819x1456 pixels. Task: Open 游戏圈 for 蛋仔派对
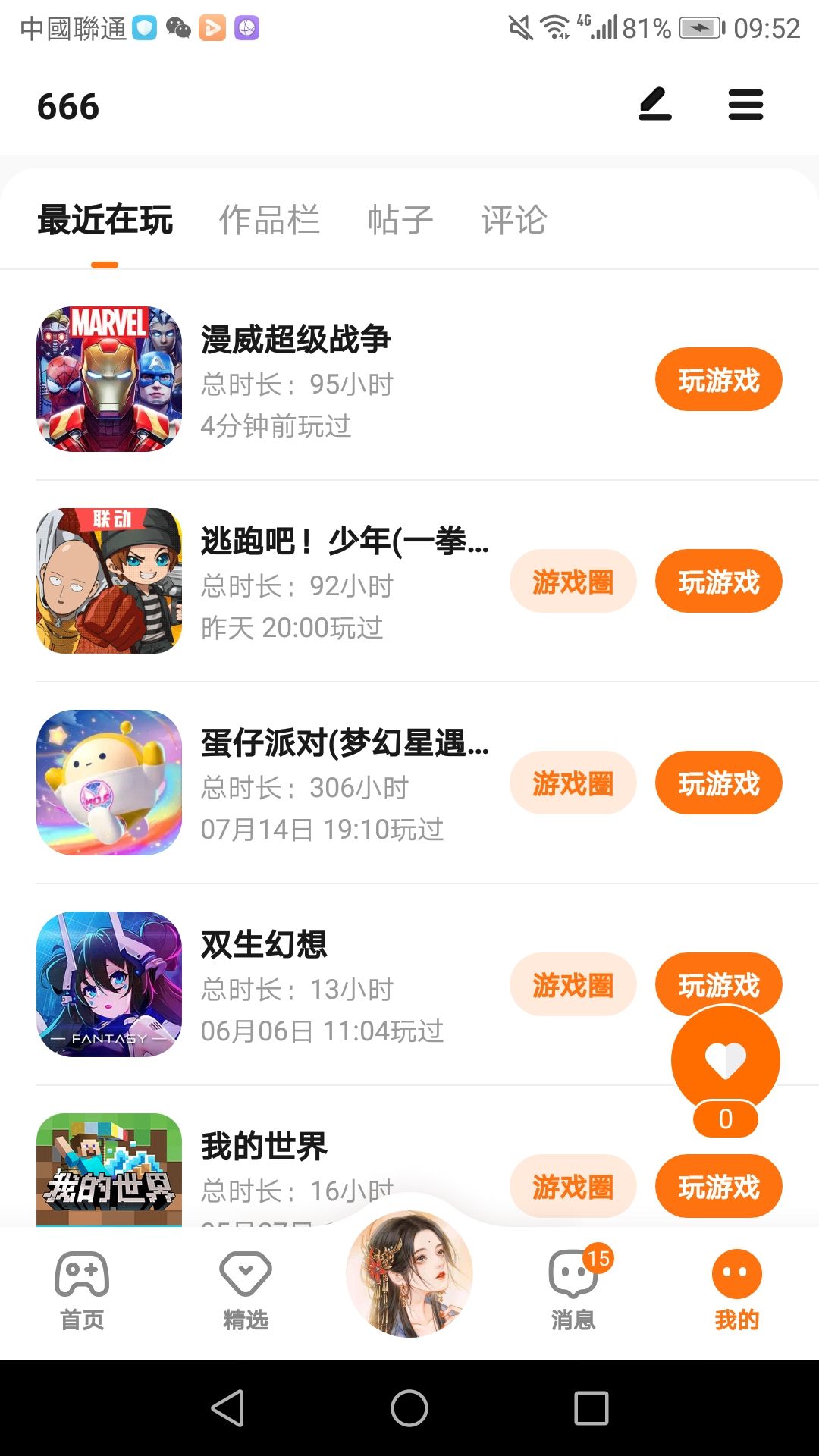tap(573, 783)
